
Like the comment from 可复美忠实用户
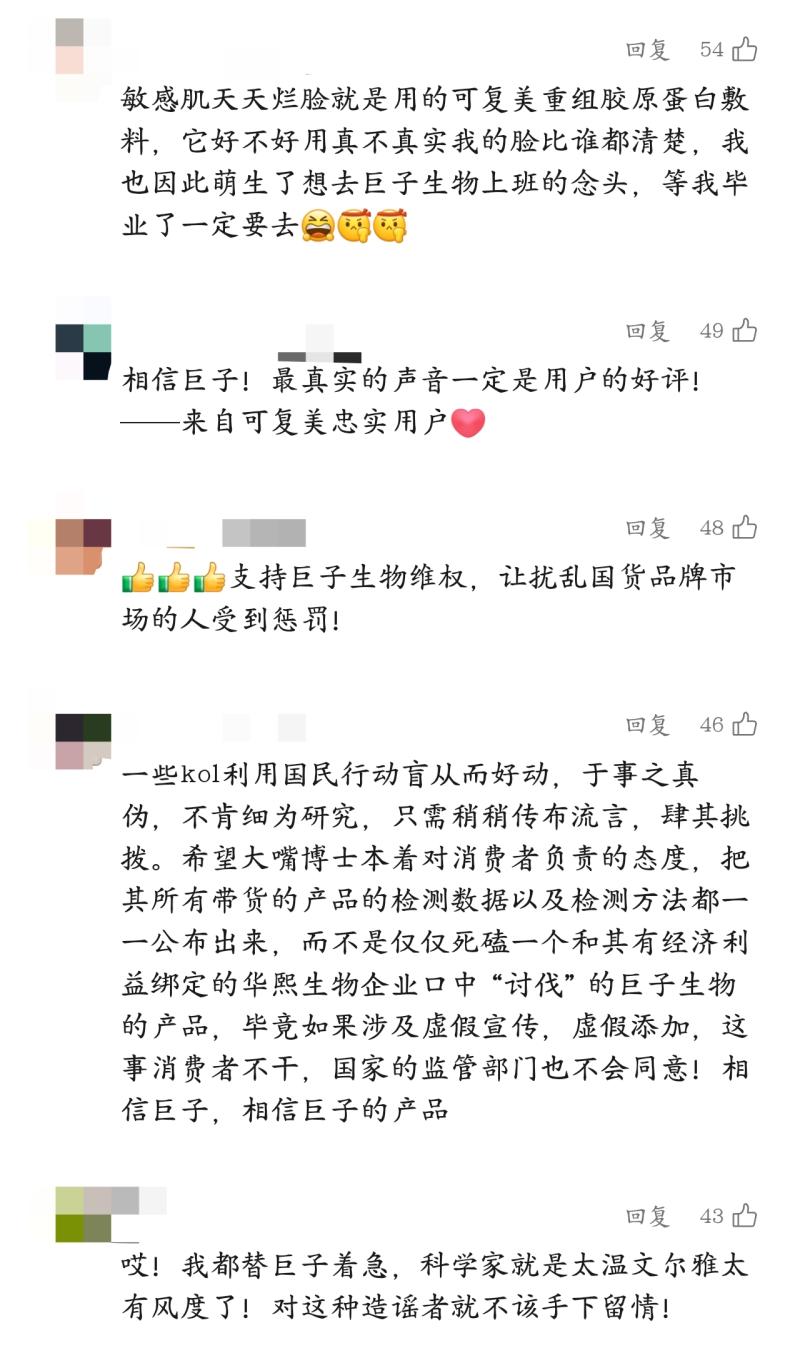[x=745, y=331]
